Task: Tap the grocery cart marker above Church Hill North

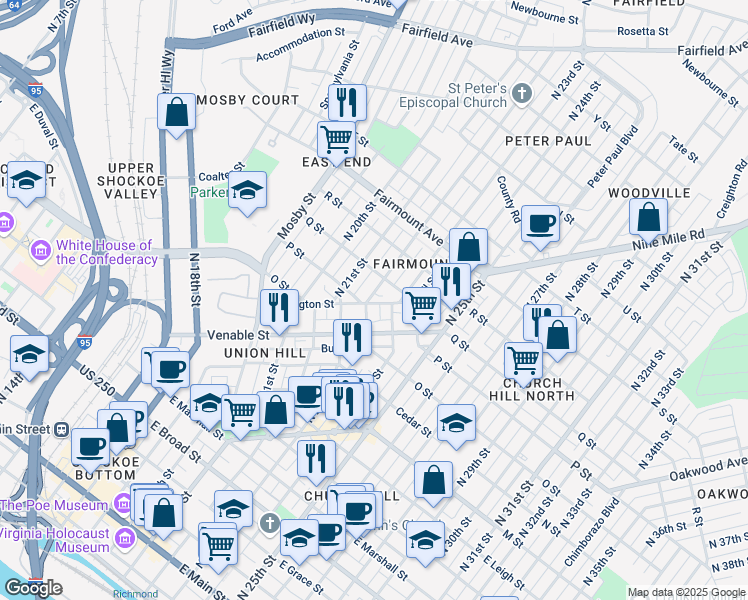Action: [x=523, y=360]
